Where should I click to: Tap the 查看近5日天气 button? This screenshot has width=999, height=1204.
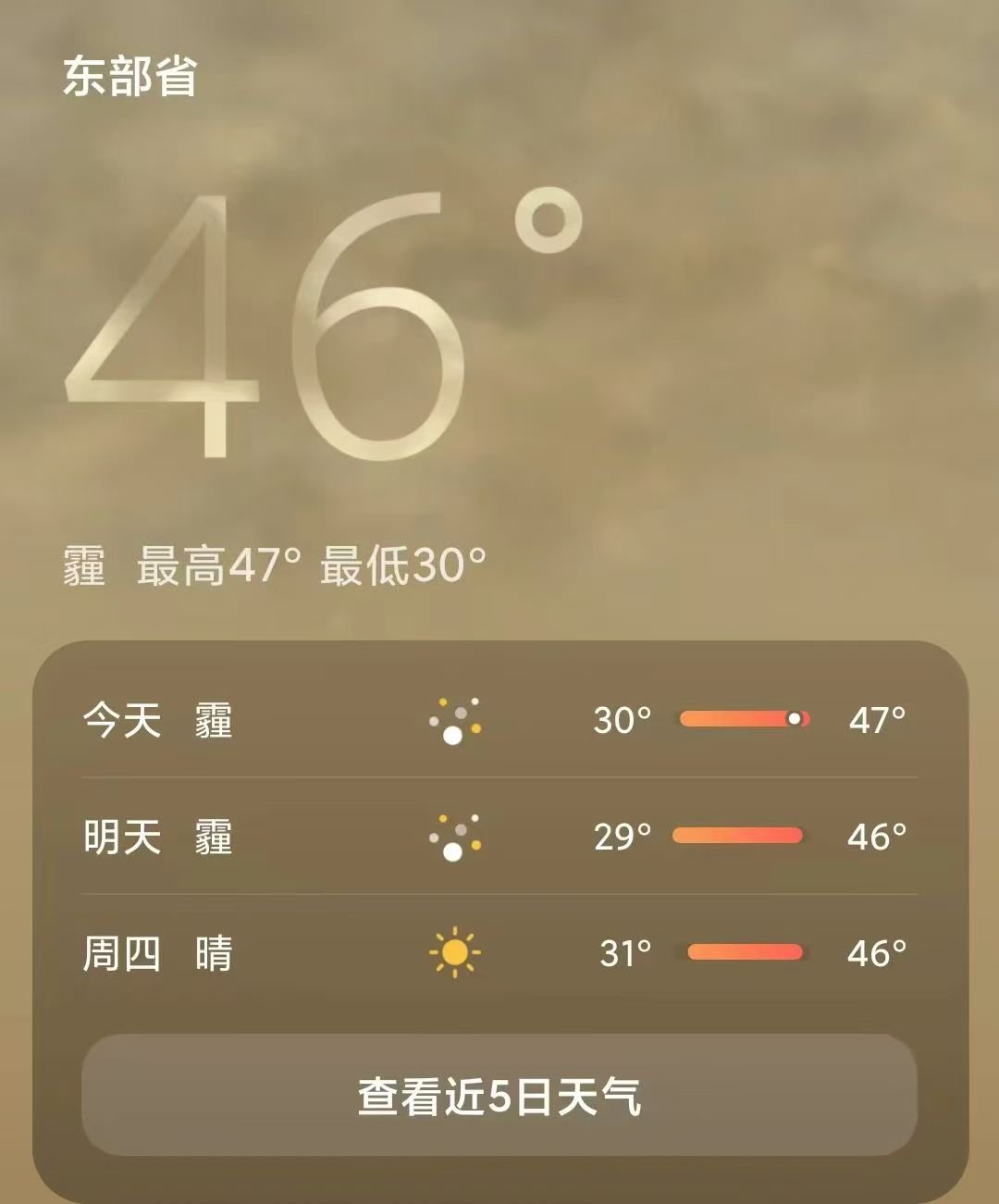[499, 1096]
